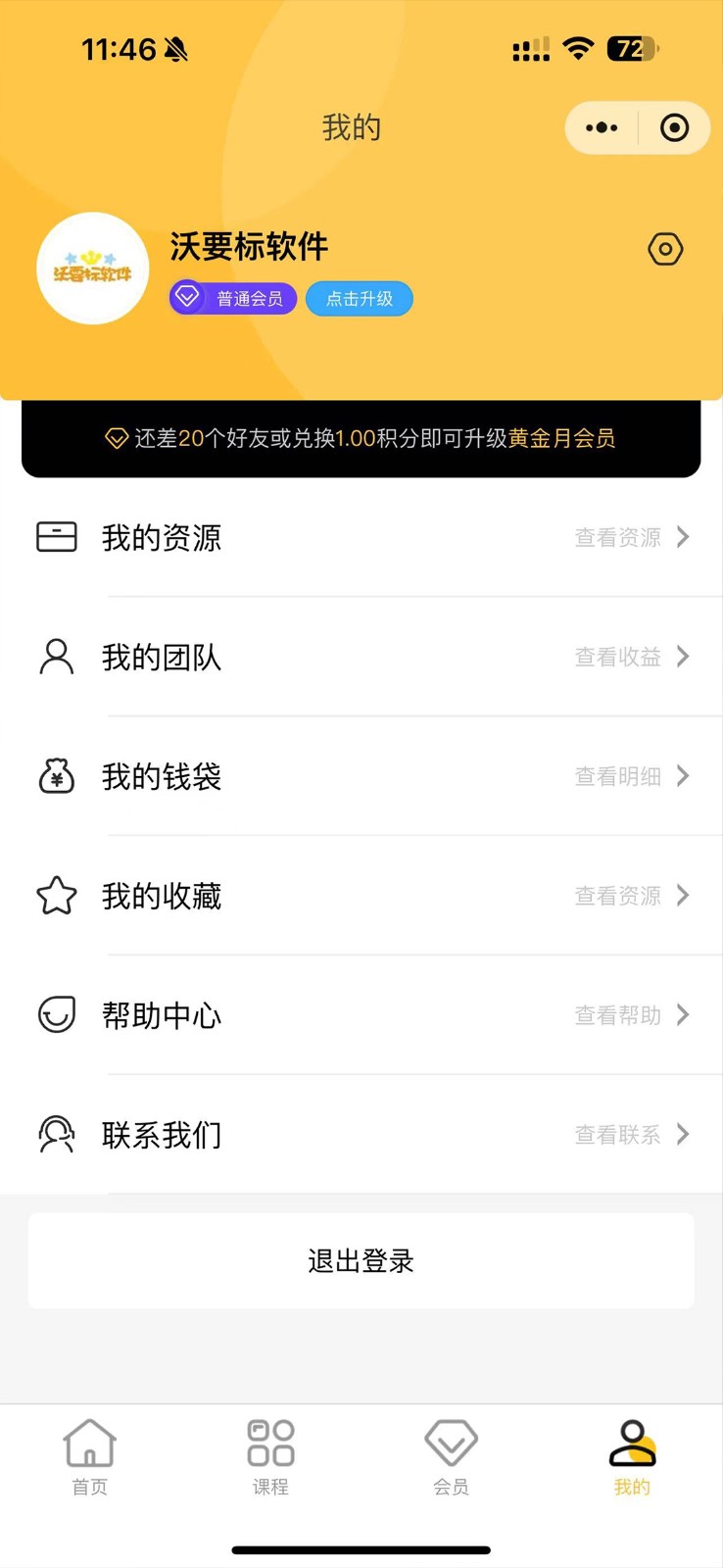
Task: Open 我的团队 to view earnings
Action: [x=361, y=657]
